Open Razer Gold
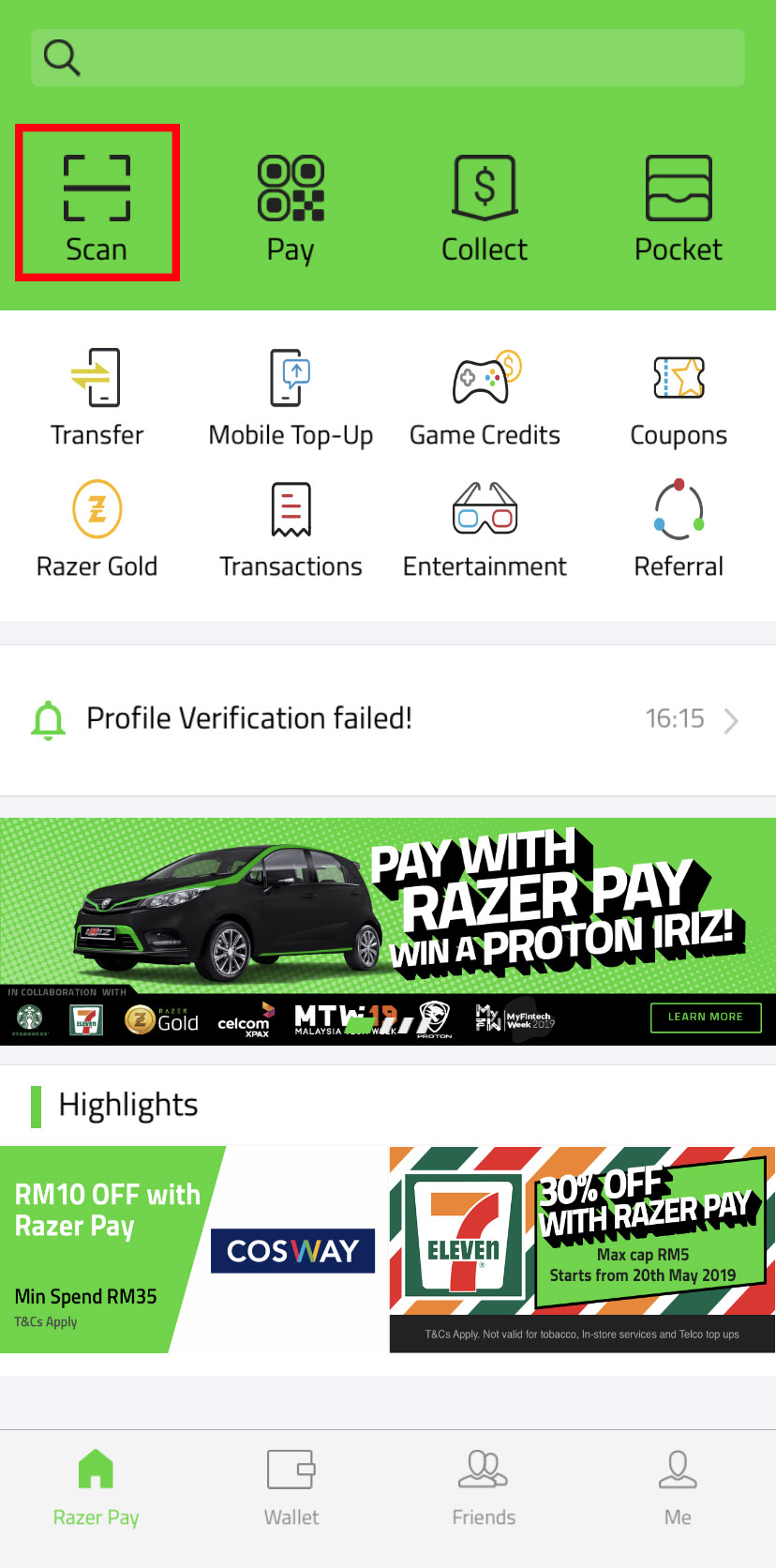This screenshot has height=1568, width=776. click(97, 529)
